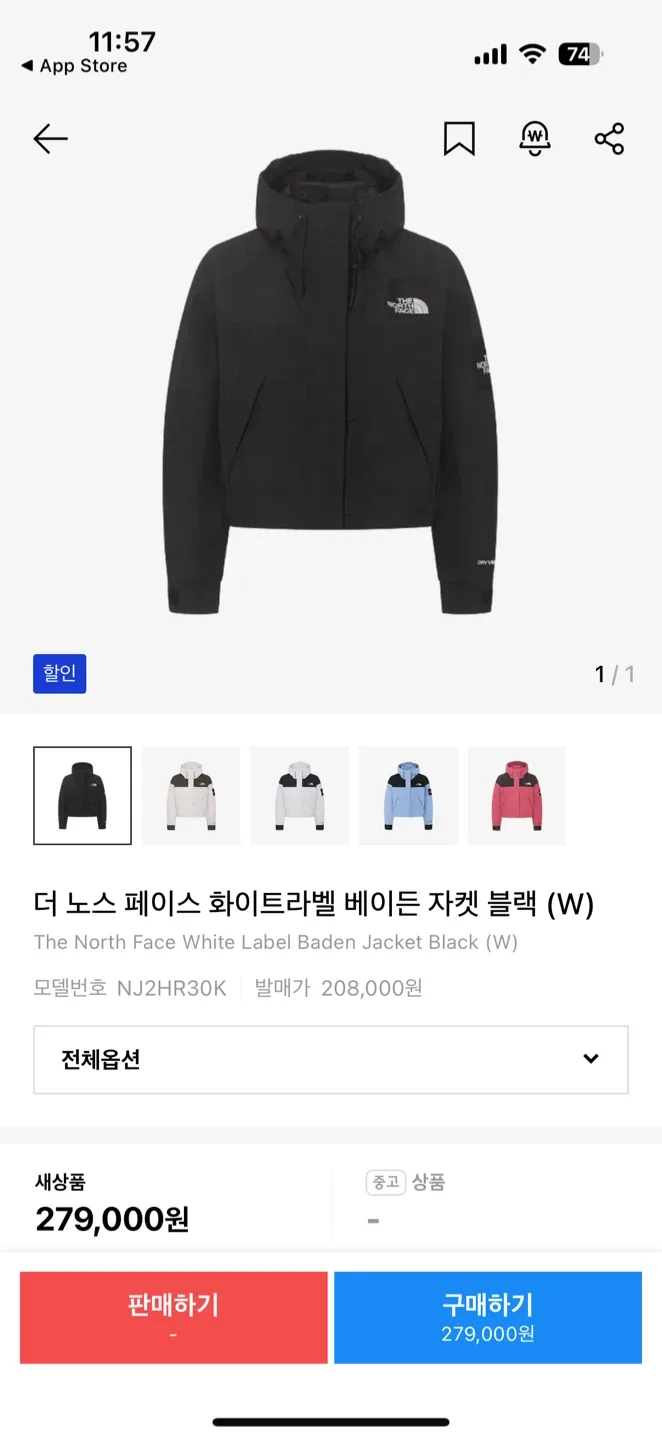Go back using the arrow icon
Image resolution: width=662 pixels, height=1440 pixels.
point(50,139)
